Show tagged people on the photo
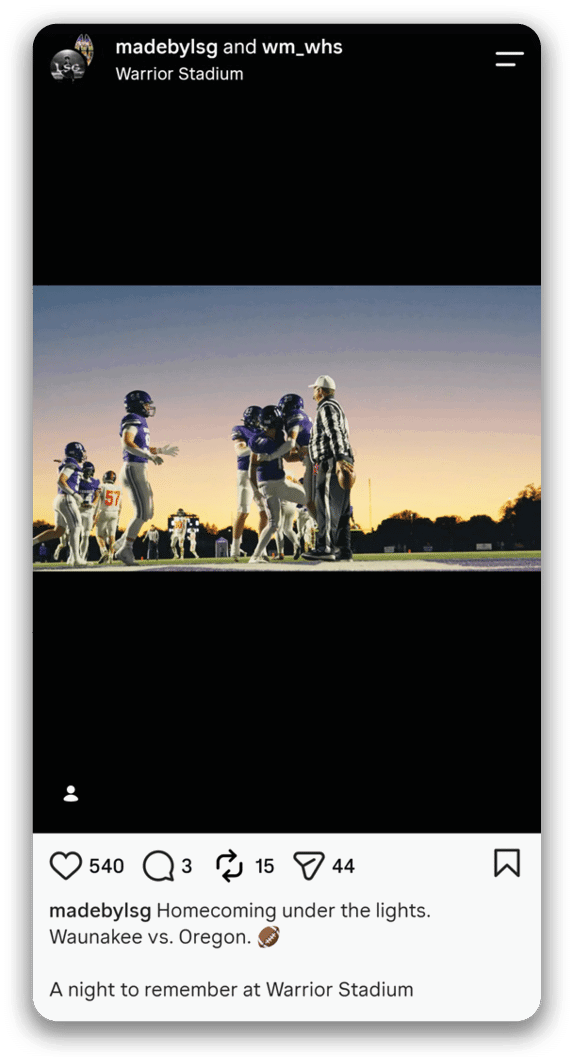Viewport: 574px width, 1063px height. click(71, 793)
